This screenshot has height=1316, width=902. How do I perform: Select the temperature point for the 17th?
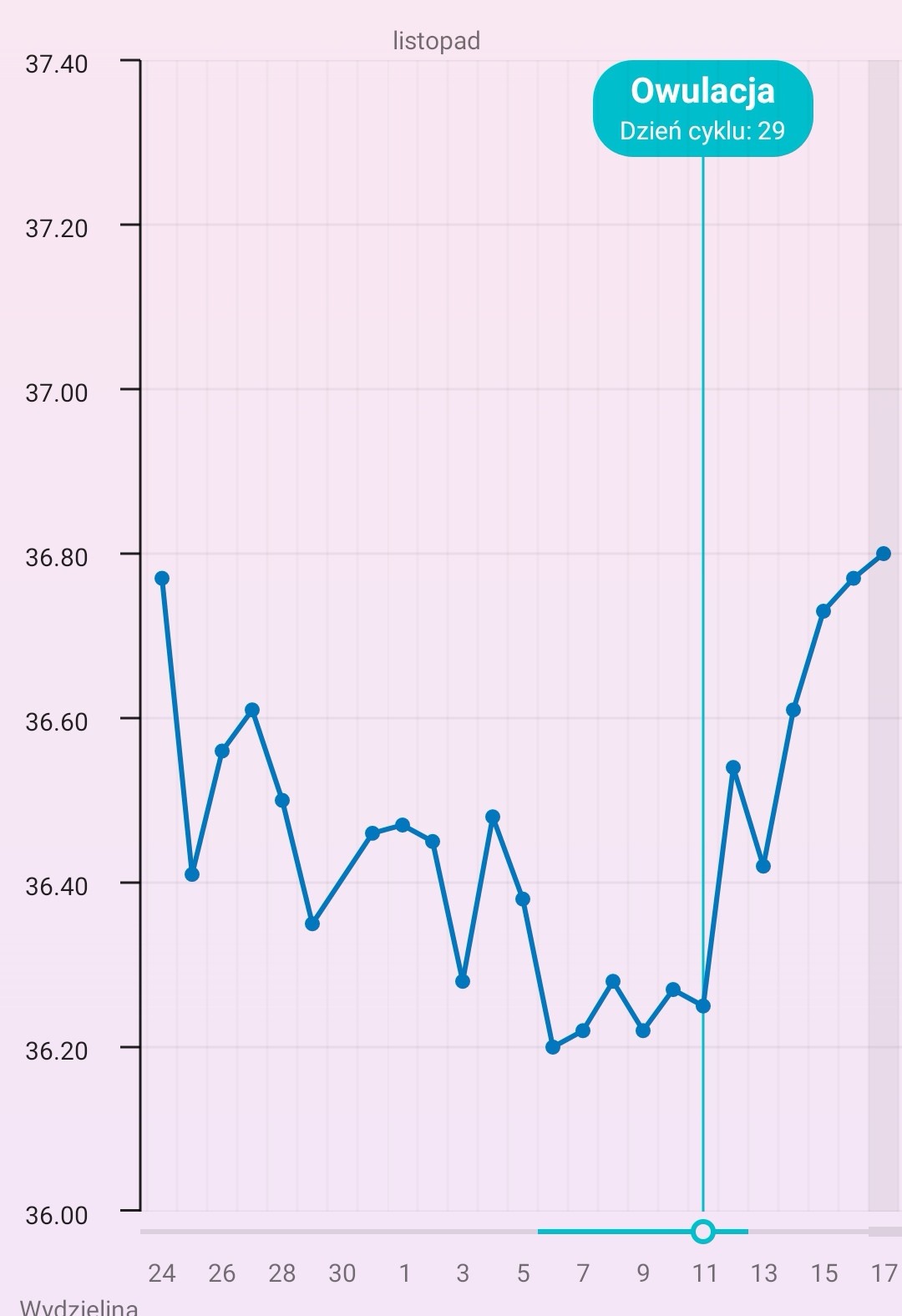[884, 554]
